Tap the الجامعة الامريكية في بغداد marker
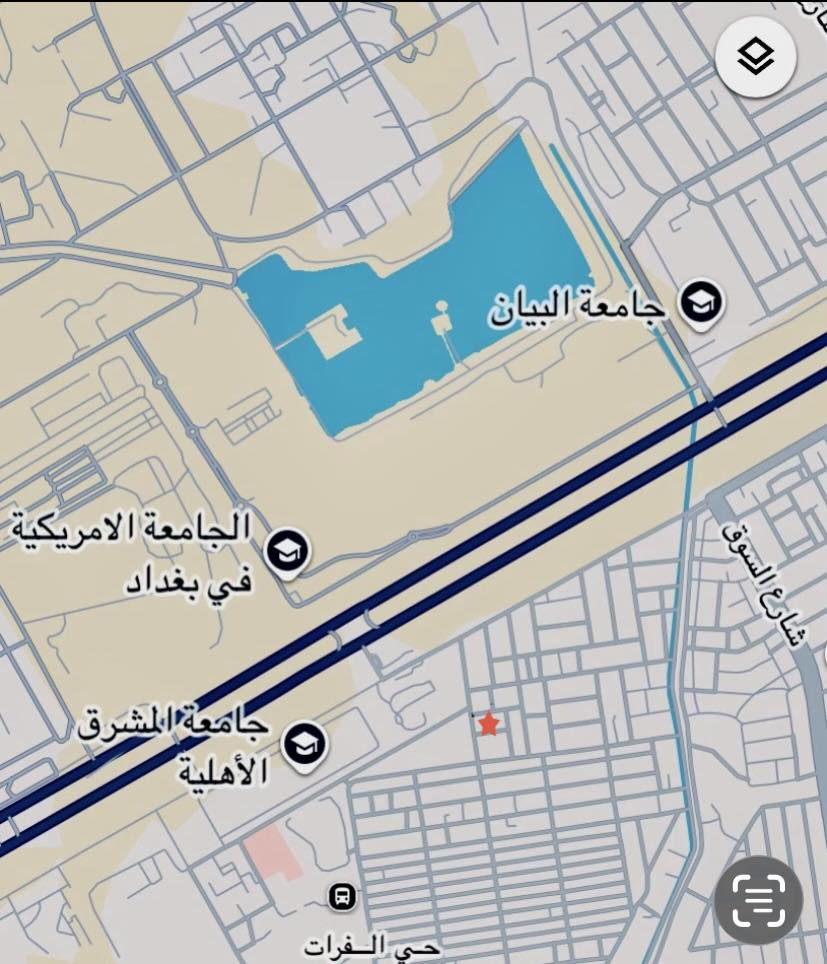Screen dimensions: 827x964 [x=287, y=551]
